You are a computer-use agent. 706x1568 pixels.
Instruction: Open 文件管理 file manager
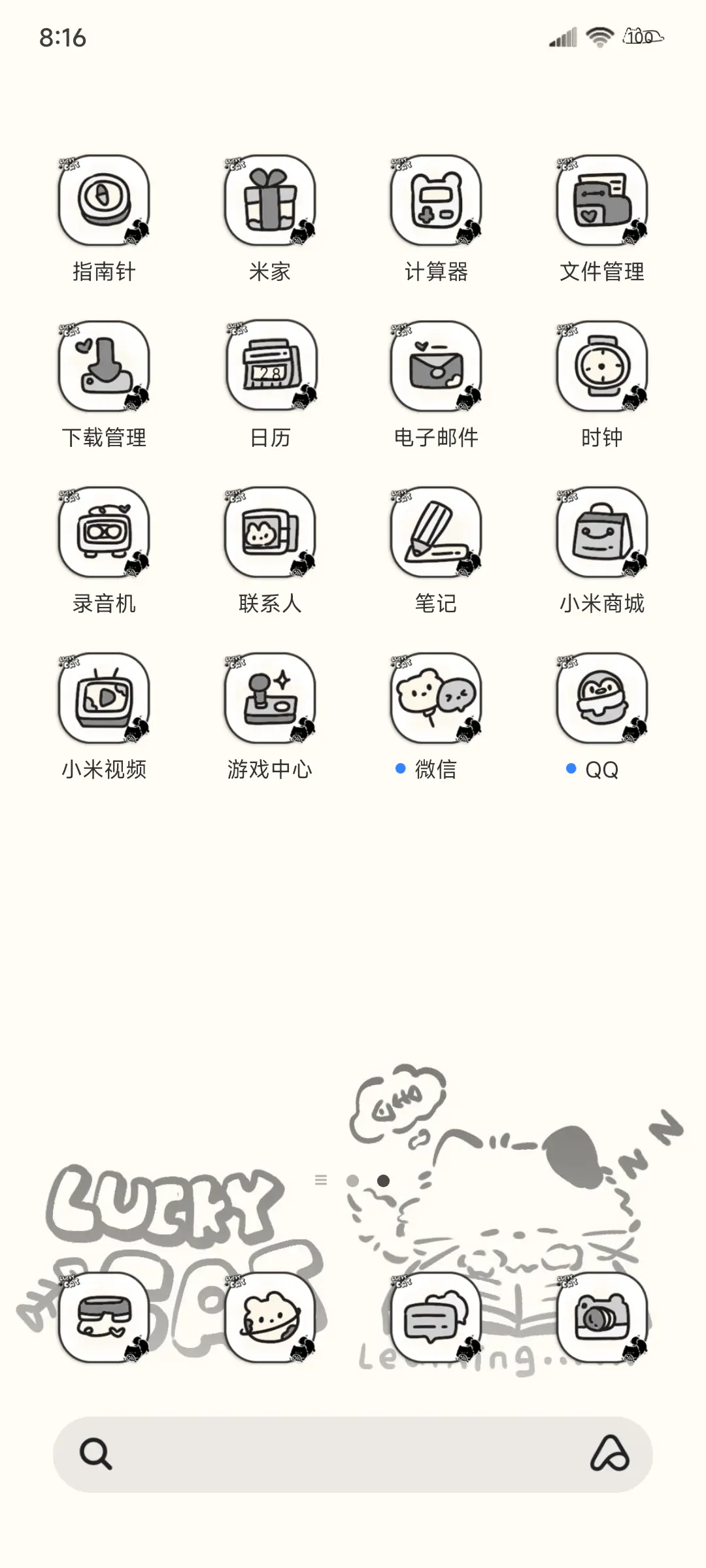point(600,203)
